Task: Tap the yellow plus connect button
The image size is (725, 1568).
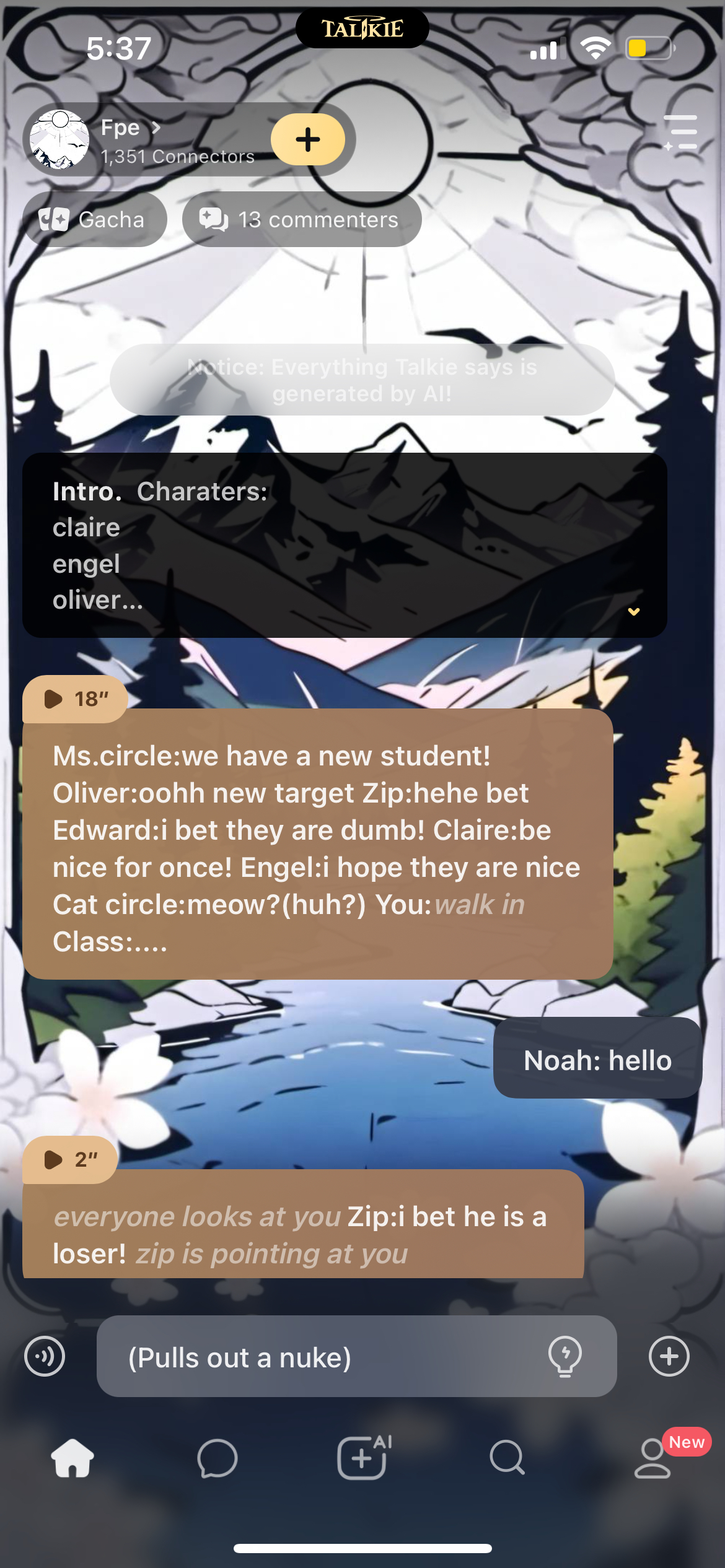Action: pyautogui.click(x=308, y=139)
